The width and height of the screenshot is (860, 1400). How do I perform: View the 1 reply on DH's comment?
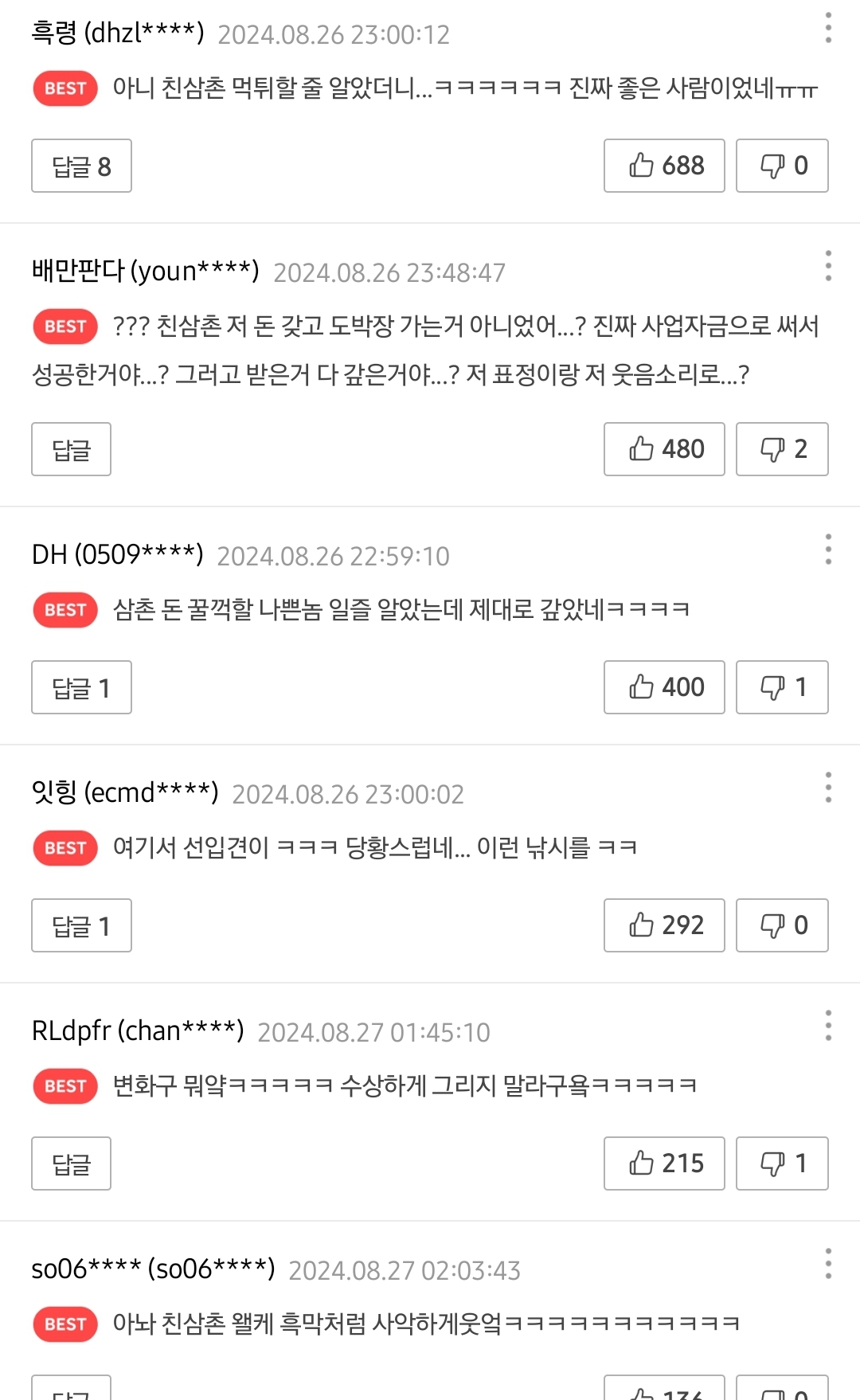pos(81,687)
